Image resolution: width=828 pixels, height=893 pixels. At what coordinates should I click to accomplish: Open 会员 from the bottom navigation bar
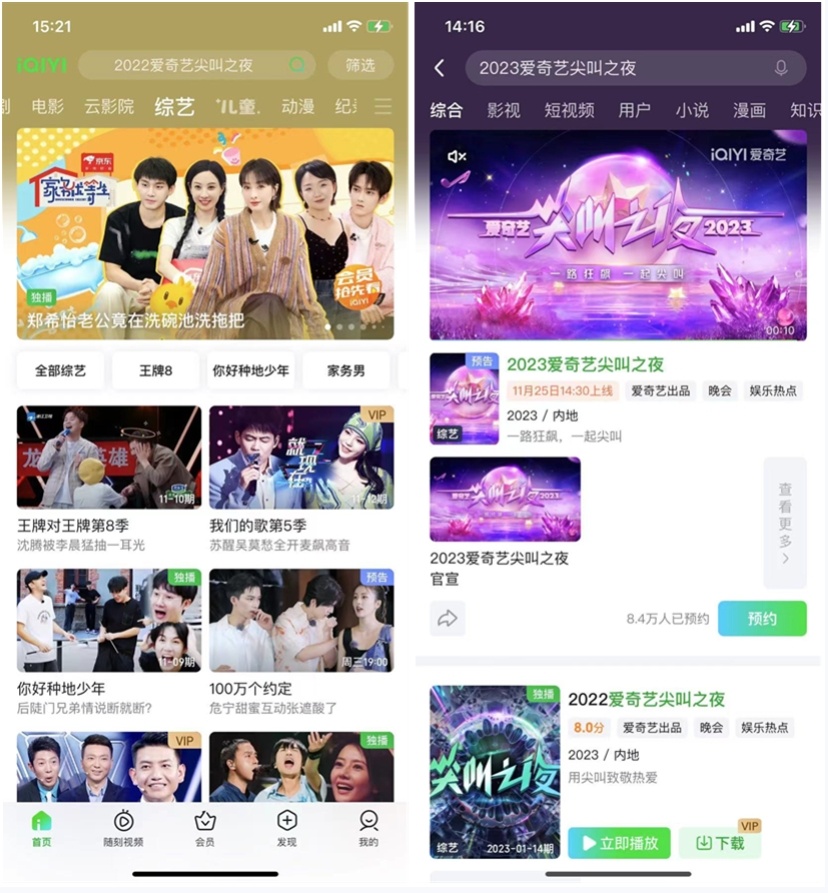tap(205, 827)
